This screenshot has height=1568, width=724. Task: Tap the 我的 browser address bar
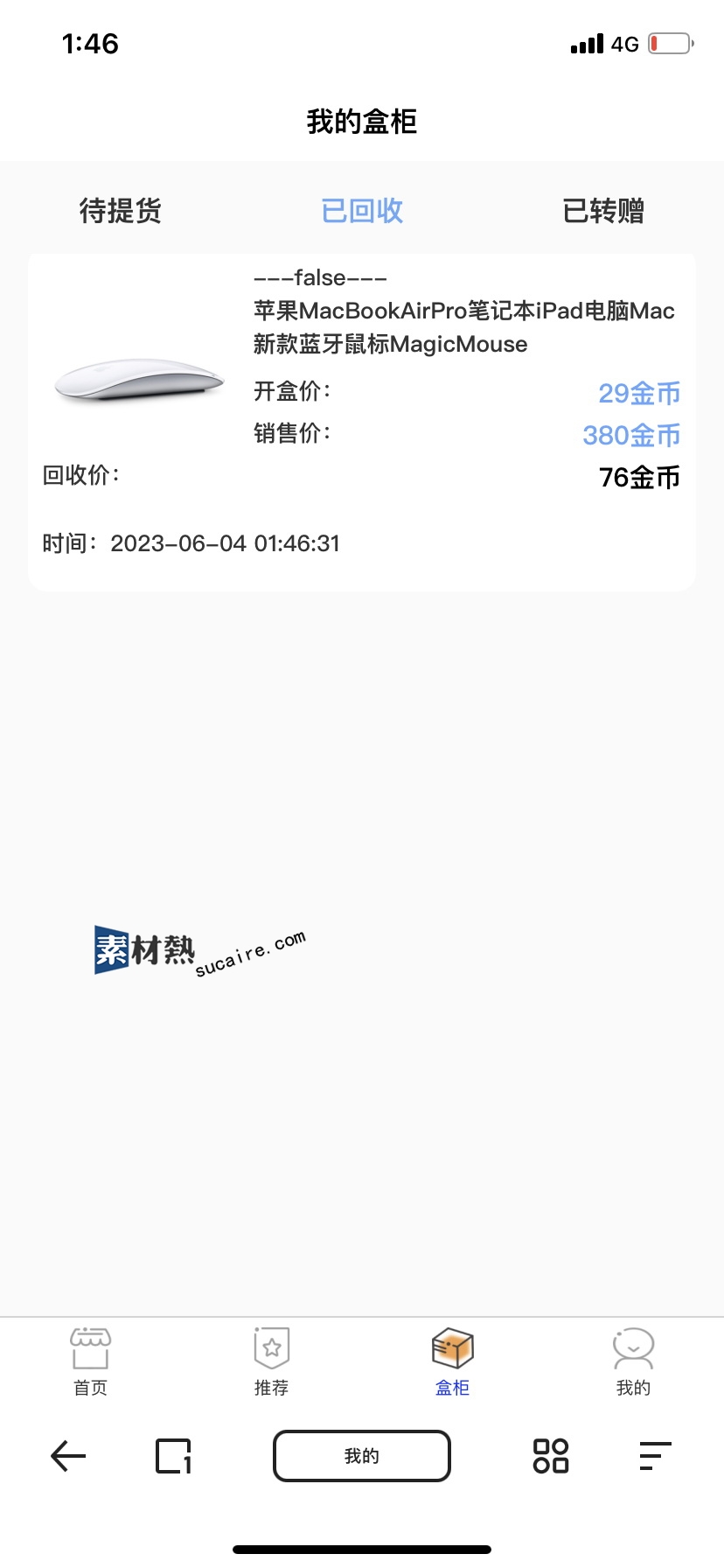(362, 1456)
